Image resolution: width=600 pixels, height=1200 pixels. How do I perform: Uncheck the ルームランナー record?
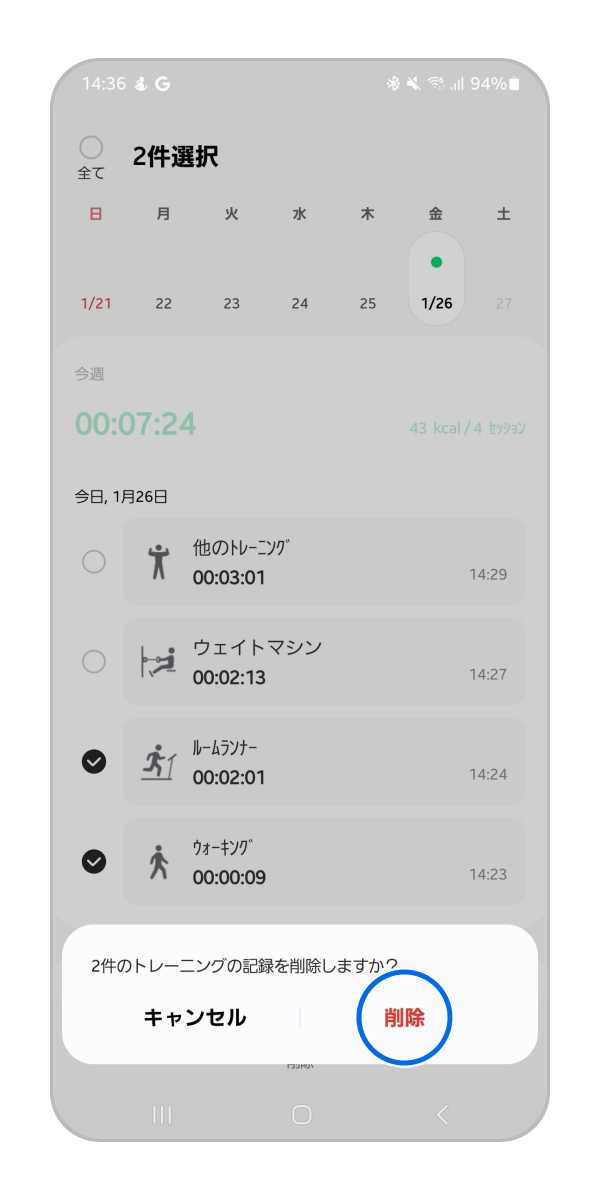[94, 762]
